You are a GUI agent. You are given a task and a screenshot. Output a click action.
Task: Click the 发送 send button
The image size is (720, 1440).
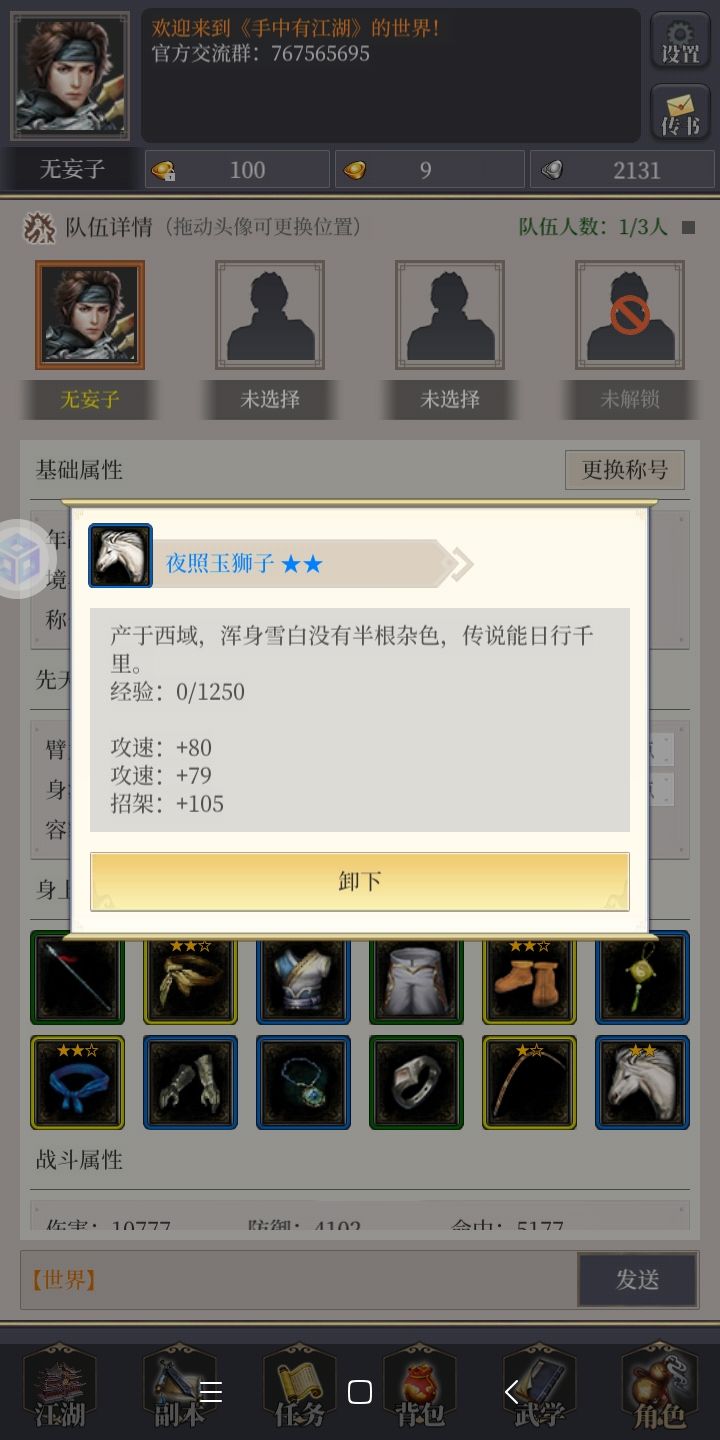[637, 1278]
